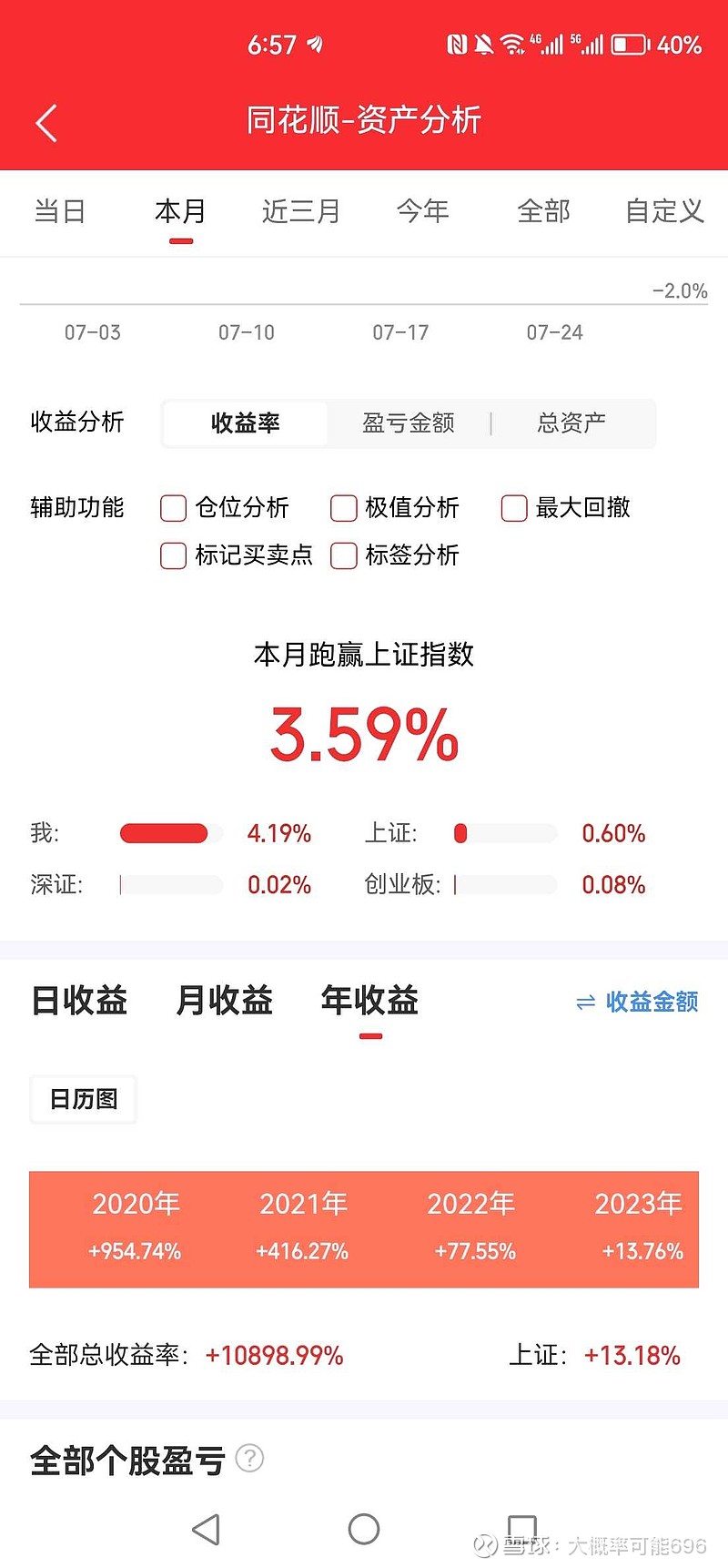Switch 收益分析 to 总资产
The image size is (728, 1568).
tap(571, 423)
